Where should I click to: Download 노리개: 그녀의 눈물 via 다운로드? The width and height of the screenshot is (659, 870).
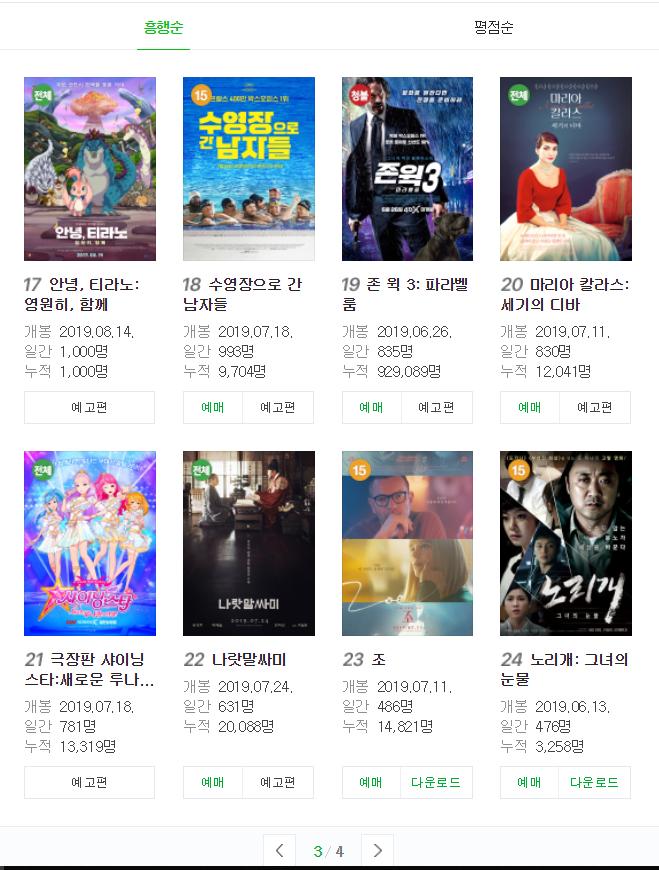pos(594,782)
